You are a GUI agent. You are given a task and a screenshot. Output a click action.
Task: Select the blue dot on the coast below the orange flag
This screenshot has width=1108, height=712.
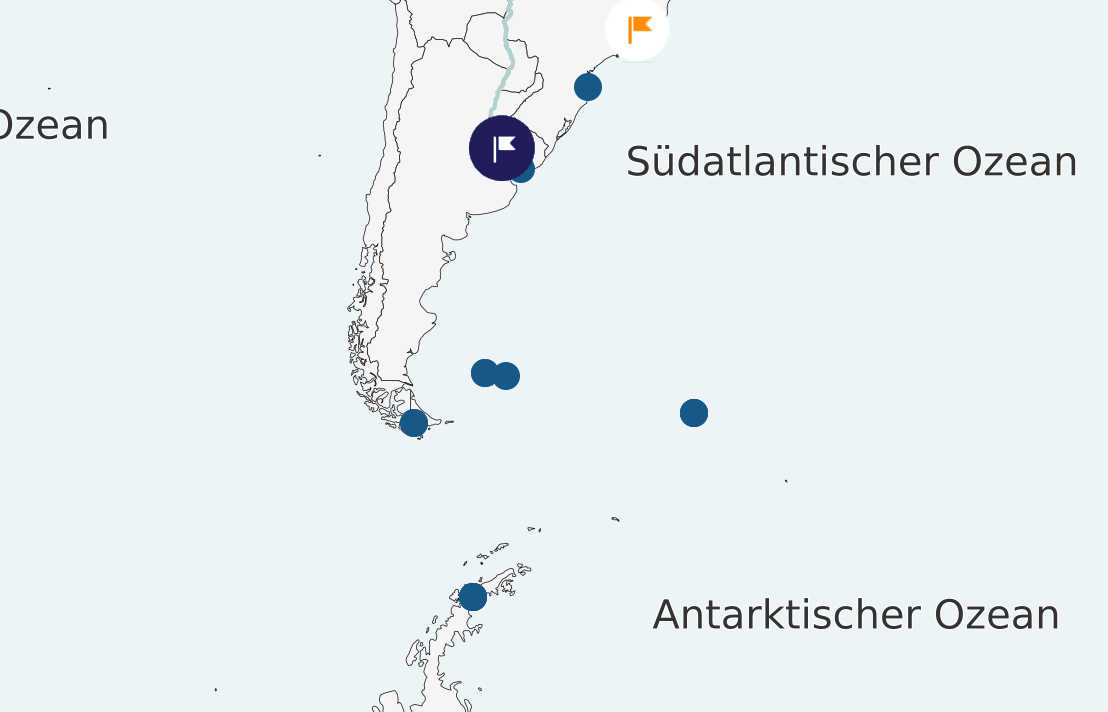tap(588, 87)
